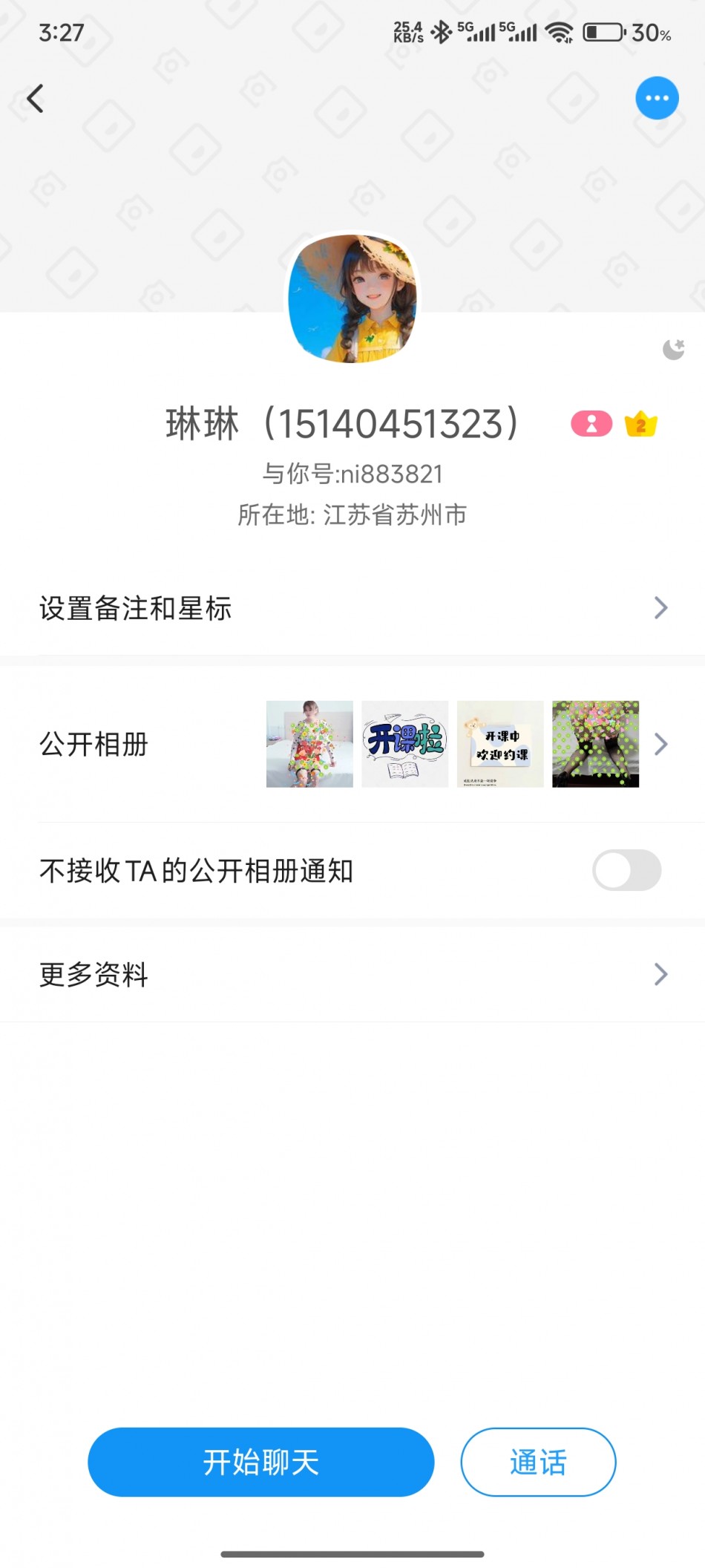Image resolution: width=705 pixels, height=1568 pixels.
Task: Tap 开始聊天 to start chatting
Action: (x=260, y=1462)
